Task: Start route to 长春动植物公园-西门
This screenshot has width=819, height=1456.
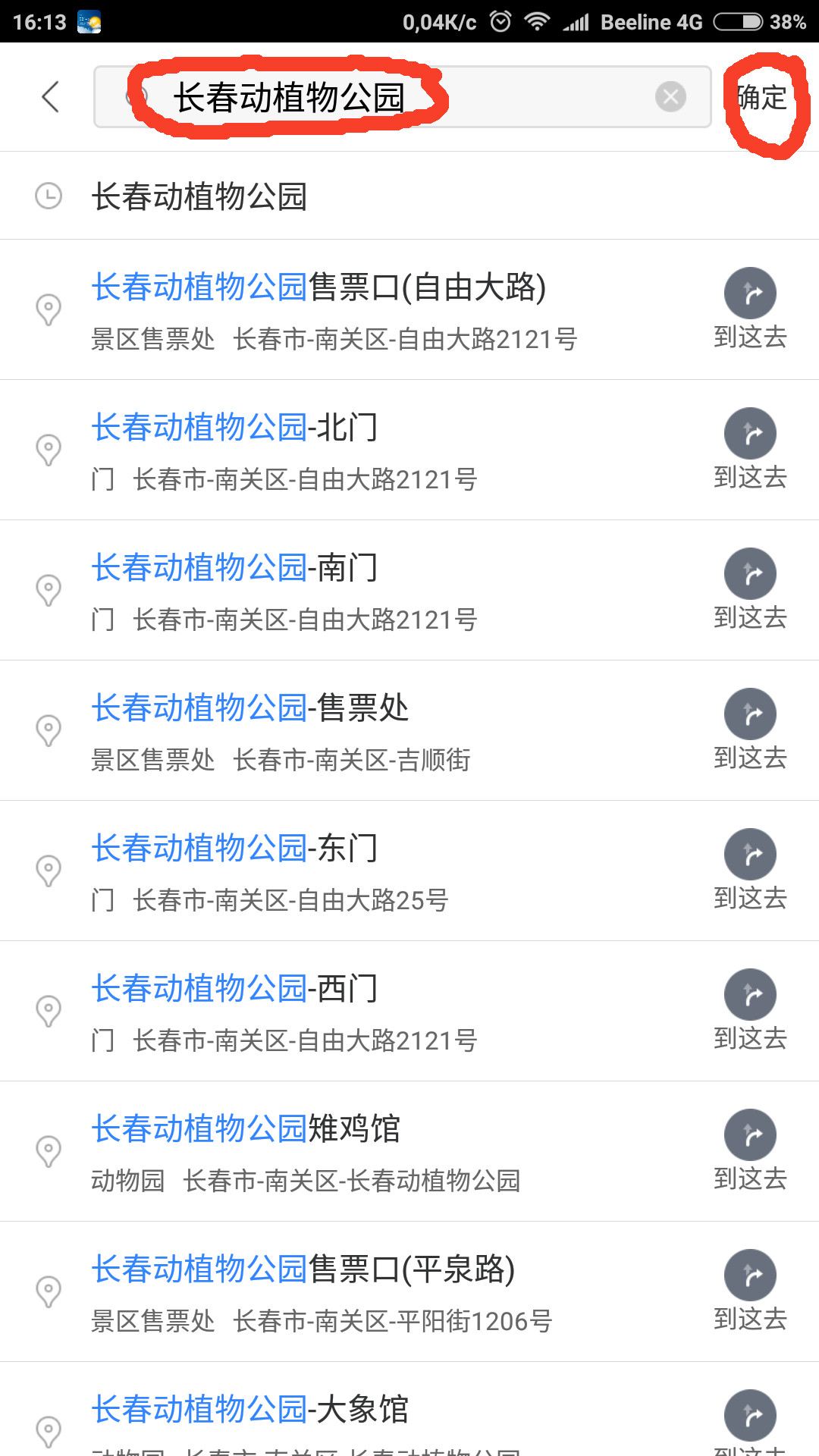Action: tap(750, 1009)
